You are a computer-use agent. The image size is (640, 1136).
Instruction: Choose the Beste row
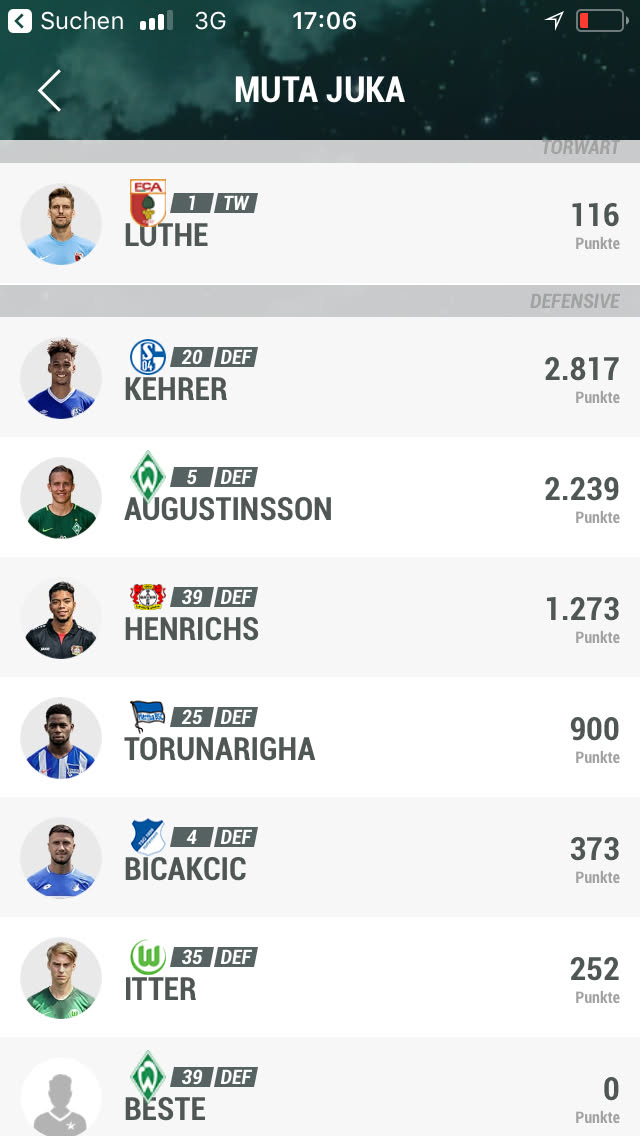[320, 1090]
